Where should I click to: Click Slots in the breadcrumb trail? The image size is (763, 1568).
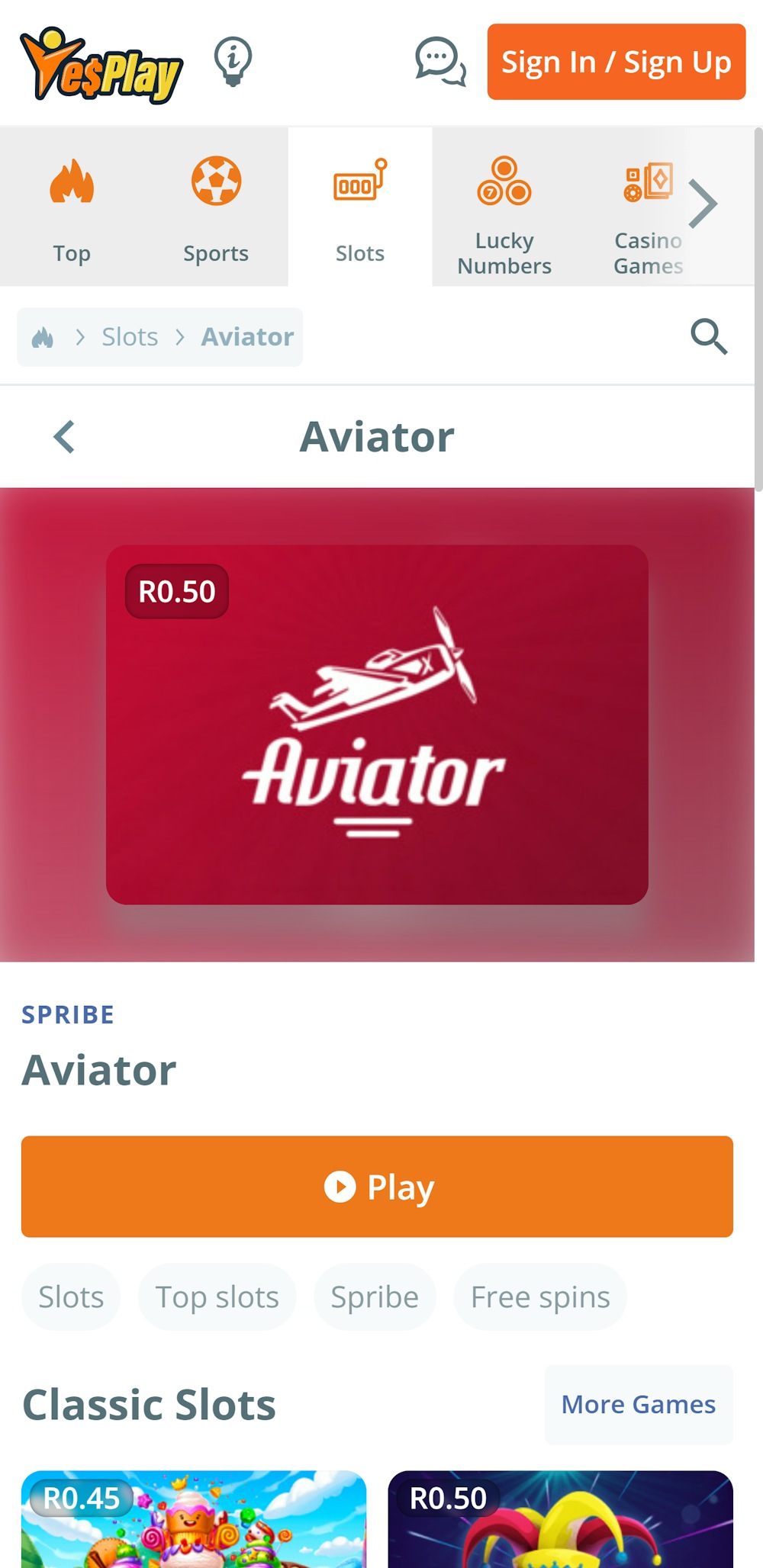point(129,336)
